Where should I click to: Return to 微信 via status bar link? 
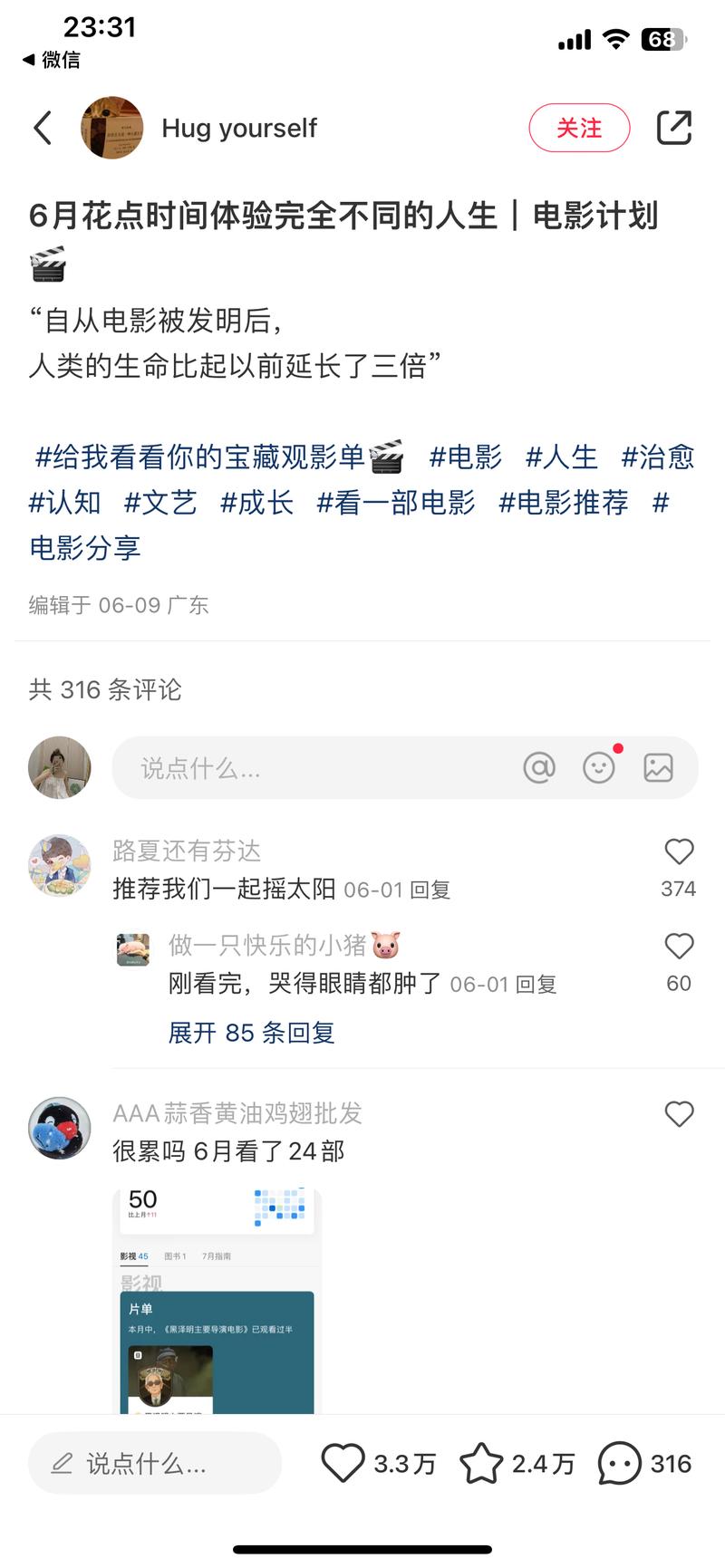[x=52, y=60]
